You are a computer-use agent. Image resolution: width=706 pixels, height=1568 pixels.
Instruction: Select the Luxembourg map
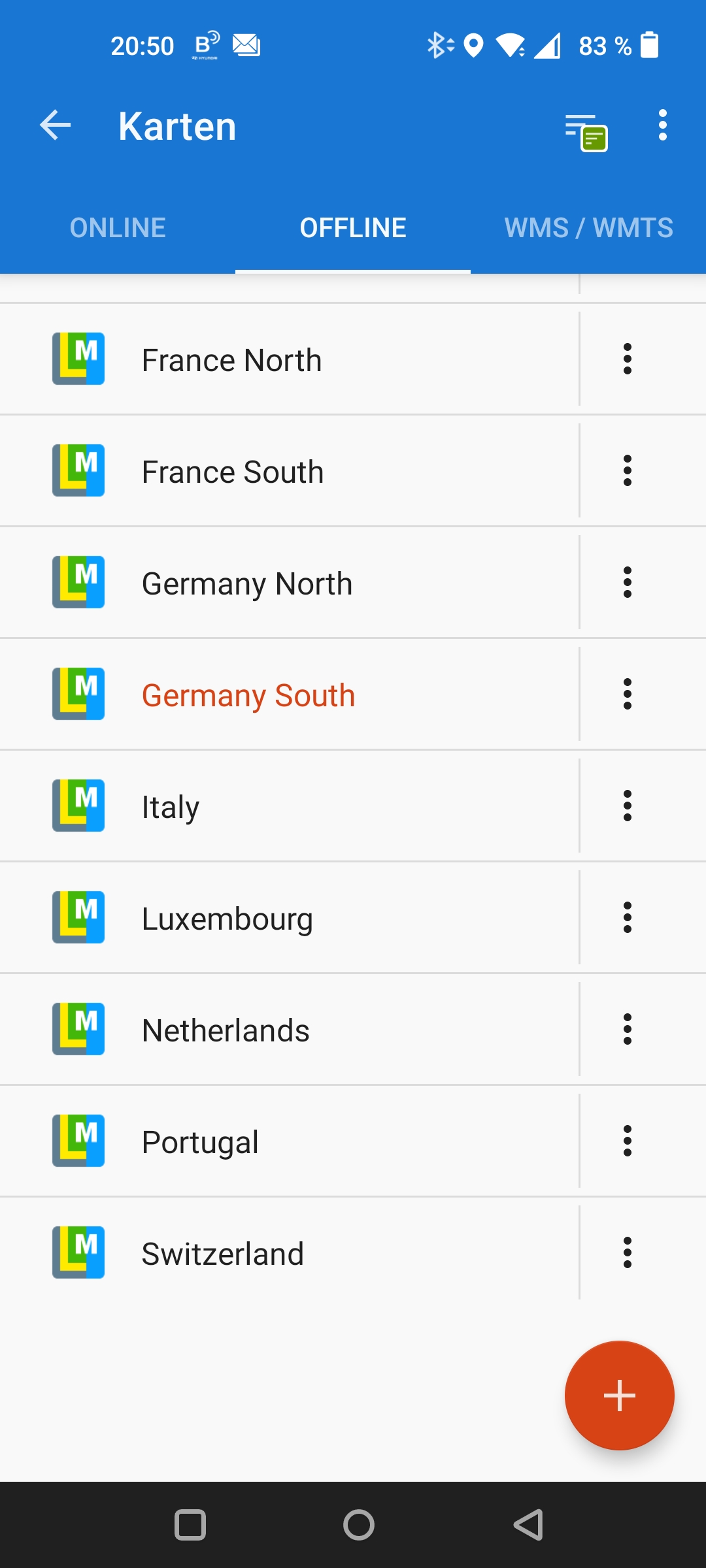click(288, 919)
